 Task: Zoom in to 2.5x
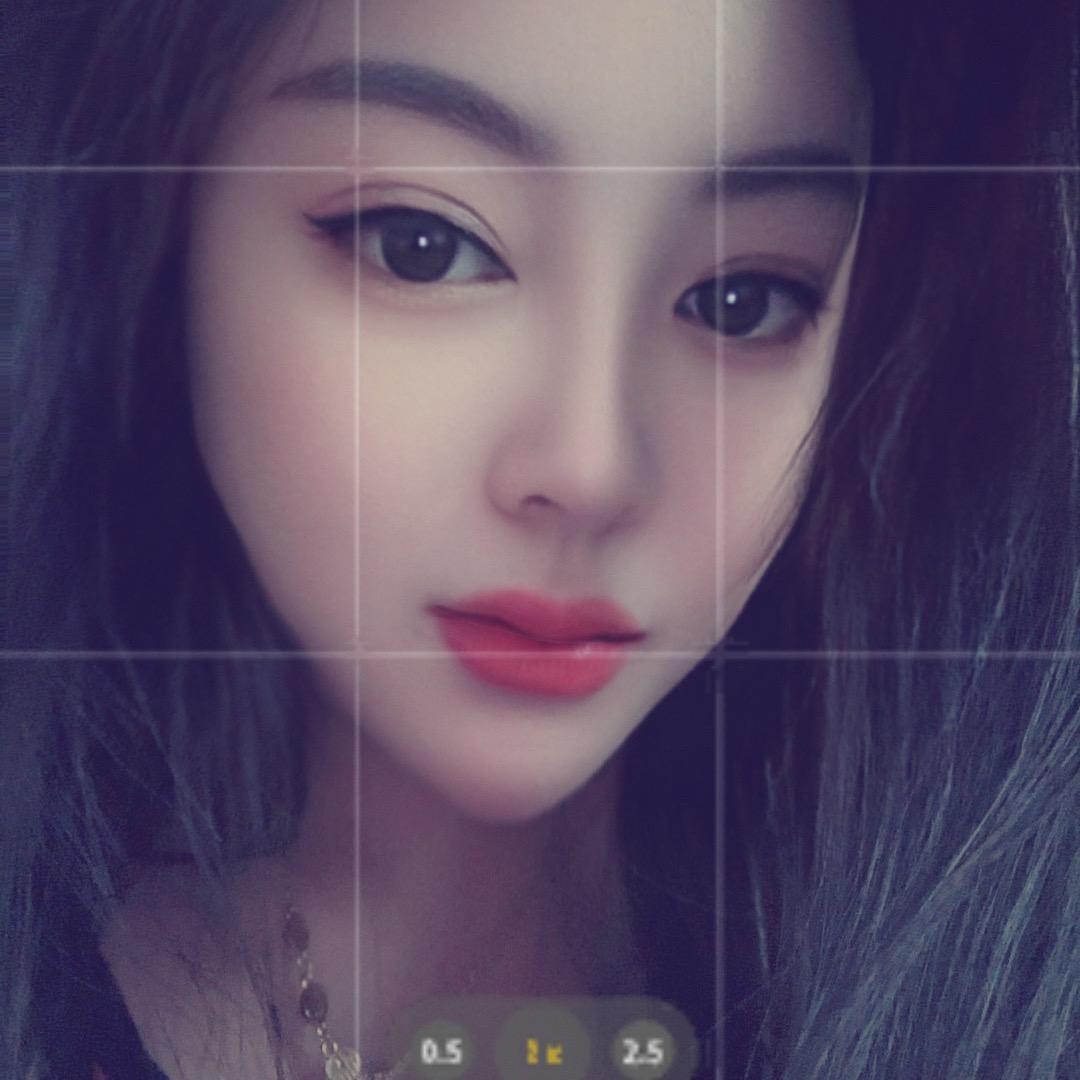click(x=642, y=1051)
